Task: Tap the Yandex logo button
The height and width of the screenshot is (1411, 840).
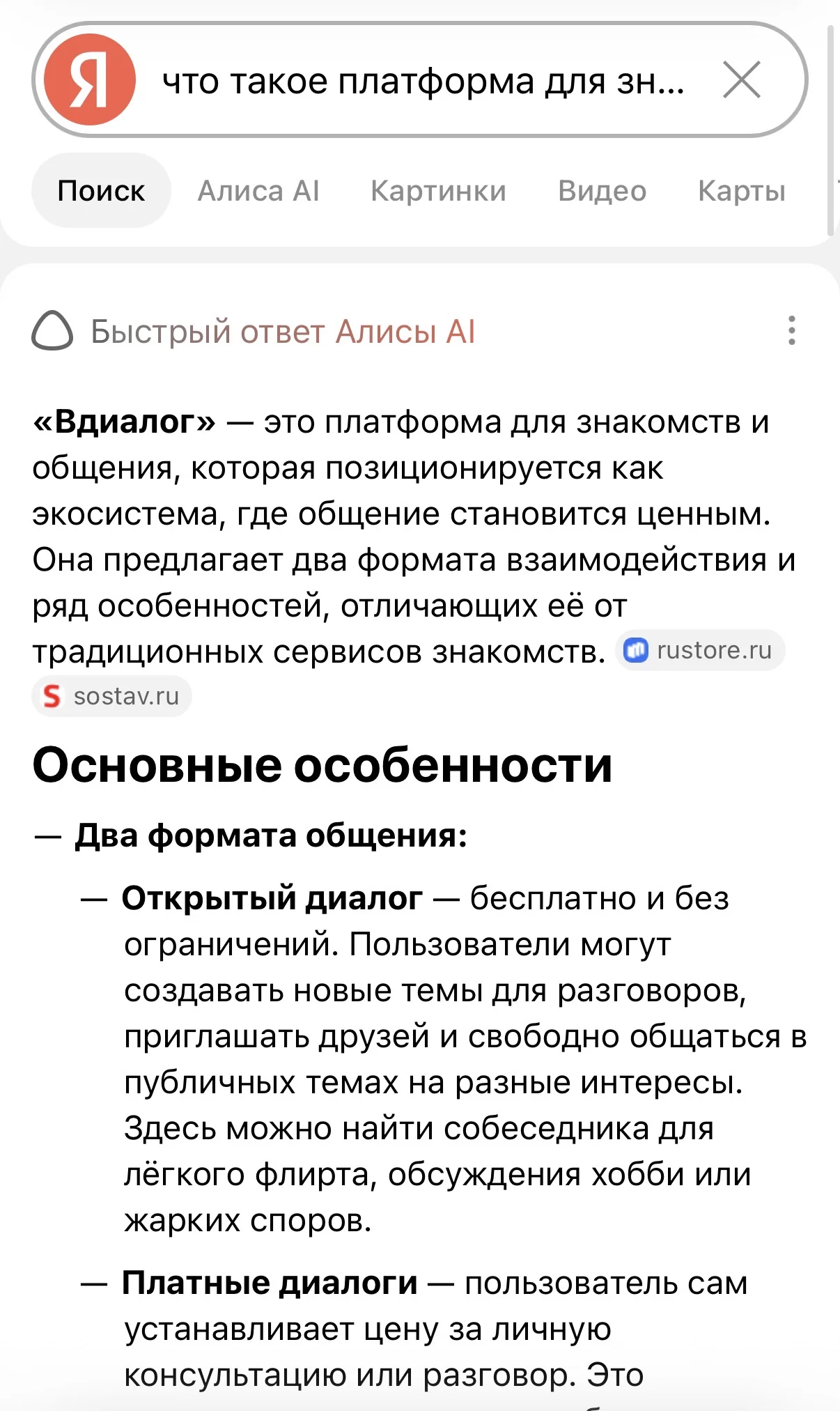Action: (90, 79)
